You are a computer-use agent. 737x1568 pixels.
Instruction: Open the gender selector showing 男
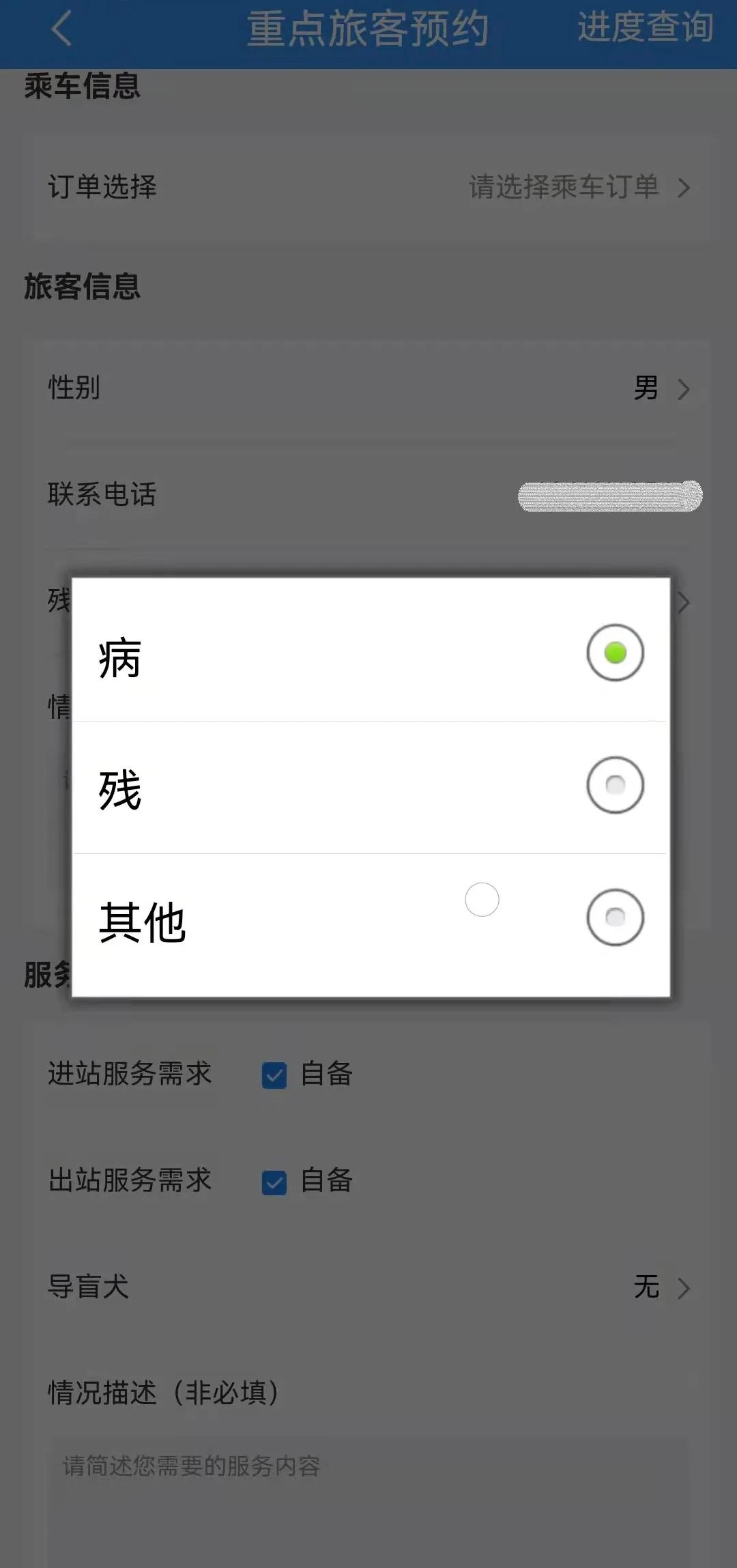644,390
